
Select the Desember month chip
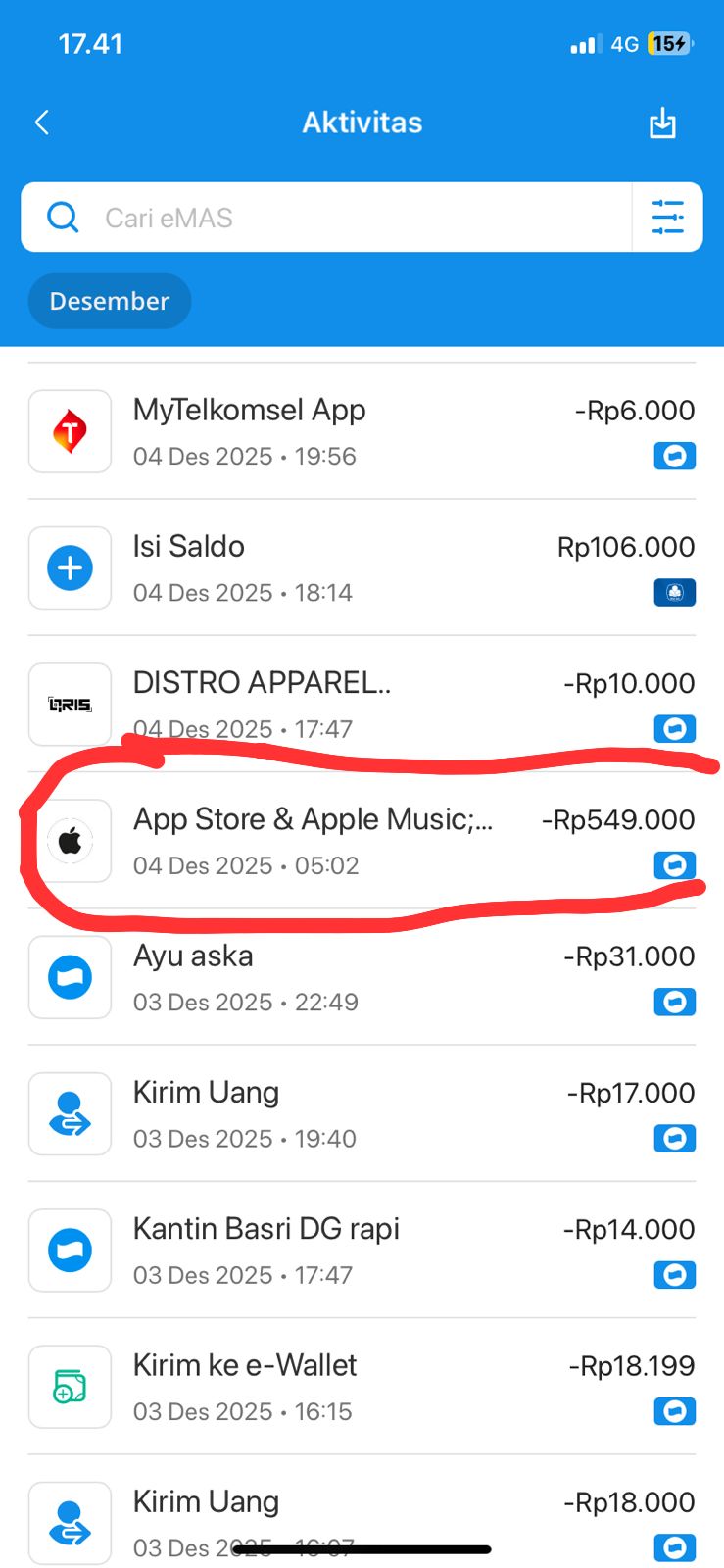[110, 301]
